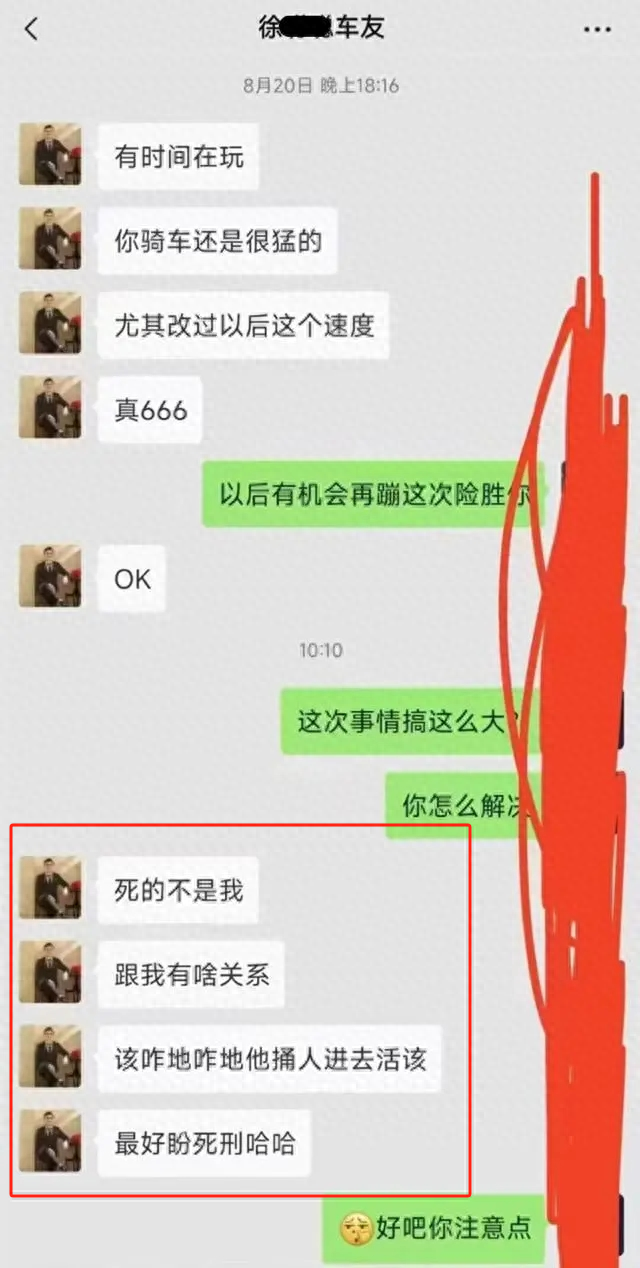The image size is (640, 1268).
Task: View profile from avatar beside "OK"
Action: 50,576
